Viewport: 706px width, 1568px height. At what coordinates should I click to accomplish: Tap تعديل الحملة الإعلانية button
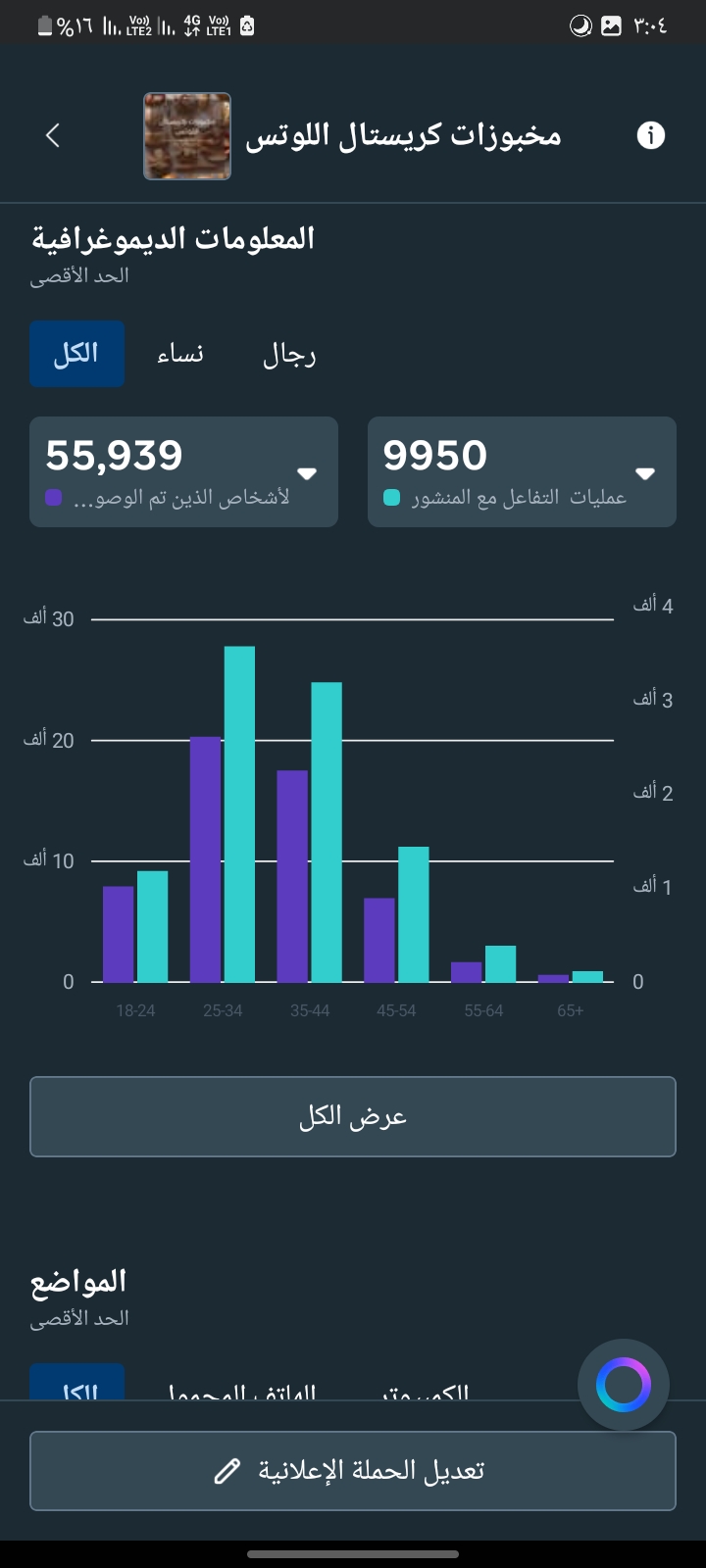pyautogui.click(x=353, y=1470)
